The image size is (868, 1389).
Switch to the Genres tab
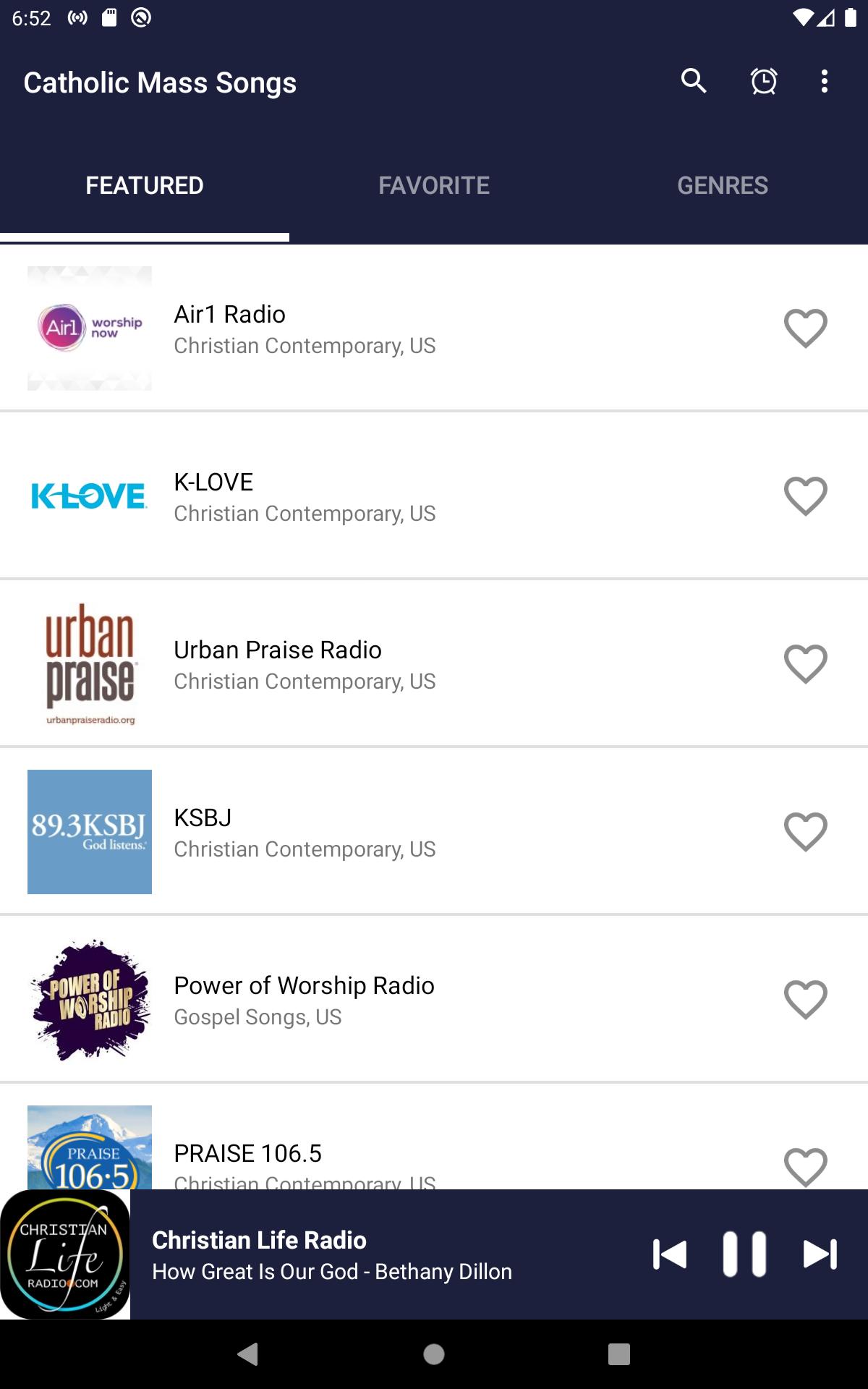(723, 186)
